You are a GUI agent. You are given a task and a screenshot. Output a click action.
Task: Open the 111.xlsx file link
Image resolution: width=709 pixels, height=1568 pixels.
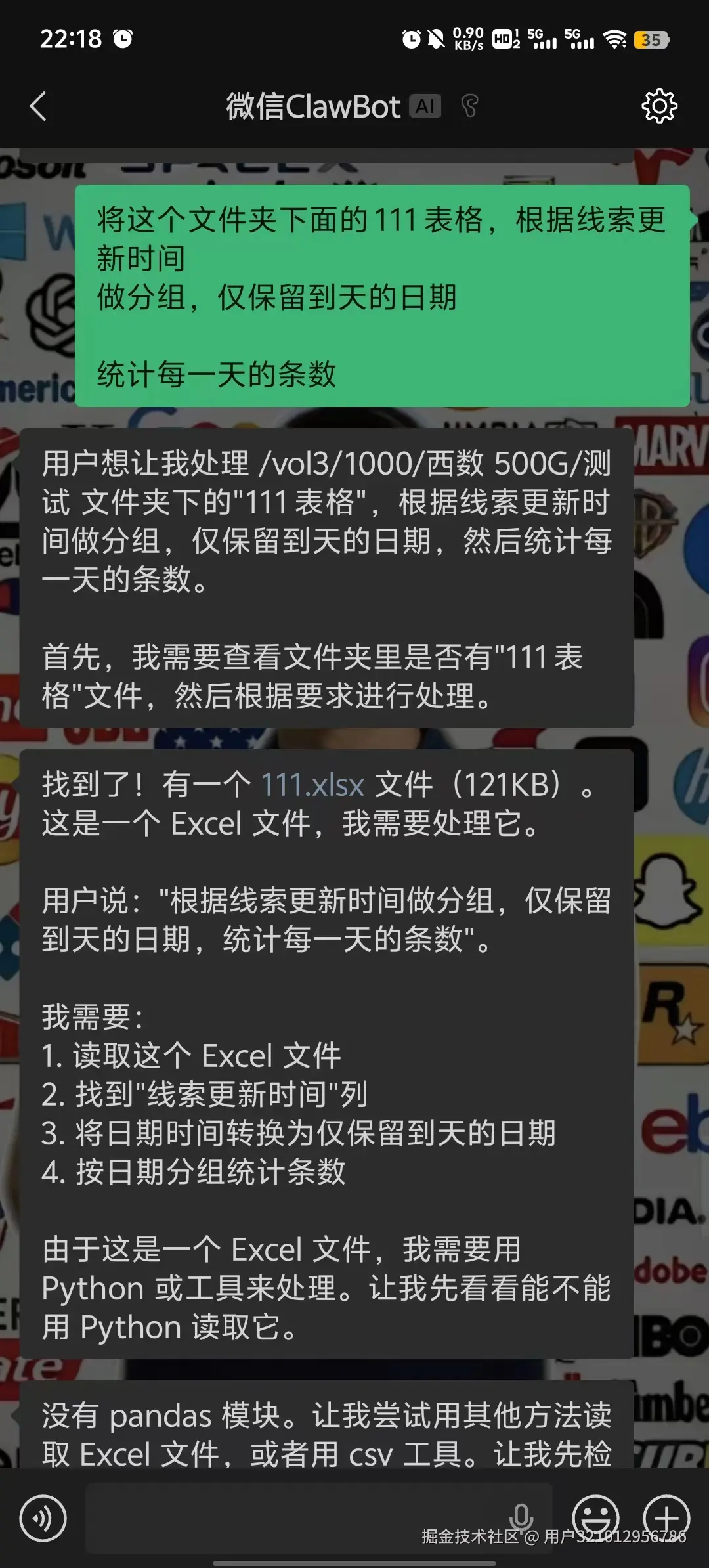pos(312,785)
